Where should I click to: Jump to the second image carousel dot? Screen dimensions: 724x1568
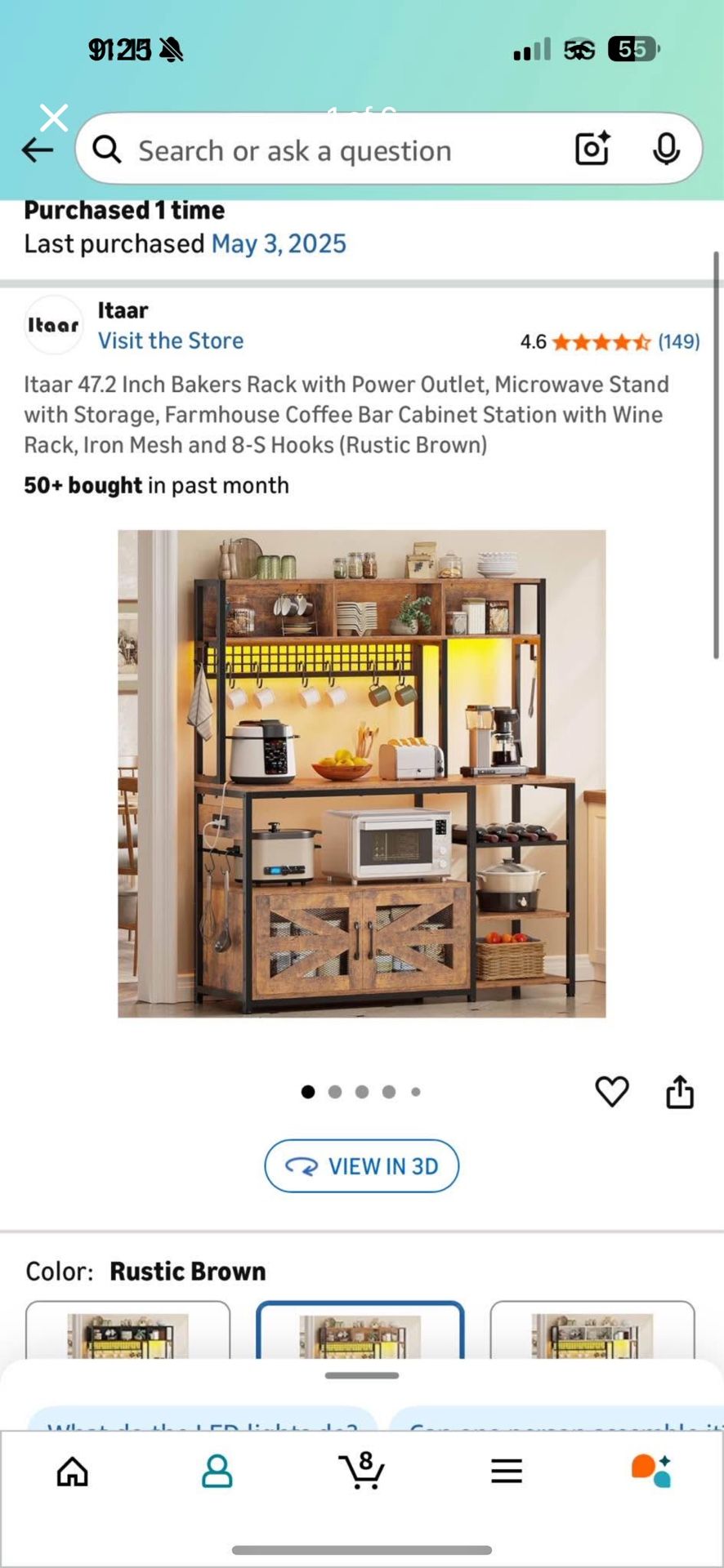(x=334, y=1092)
